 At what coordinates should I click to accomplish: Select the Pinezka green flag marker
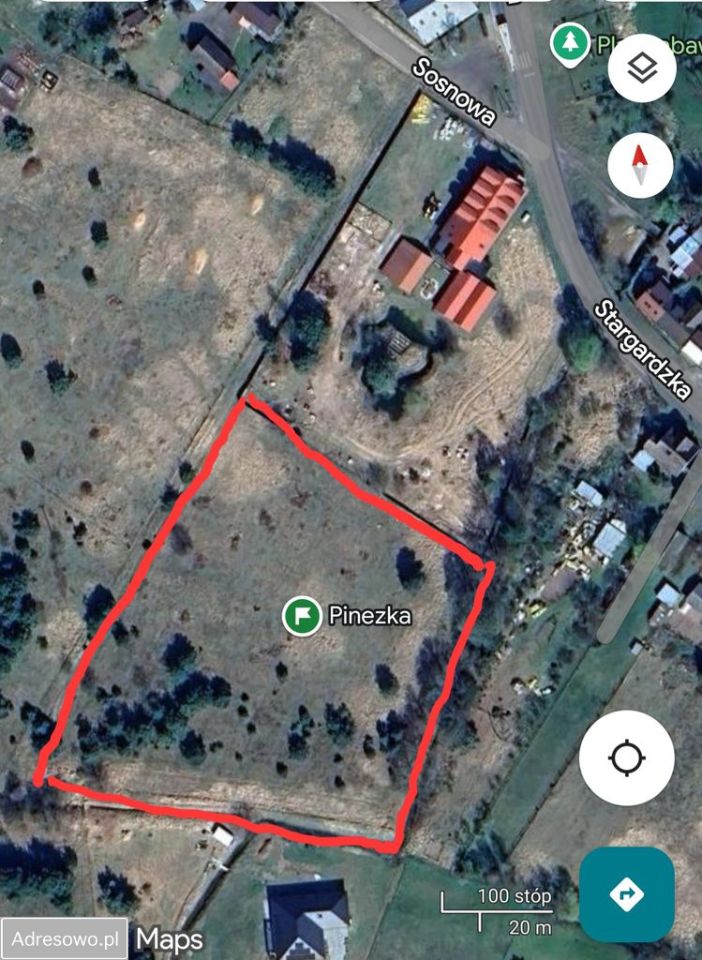(300, 615)
